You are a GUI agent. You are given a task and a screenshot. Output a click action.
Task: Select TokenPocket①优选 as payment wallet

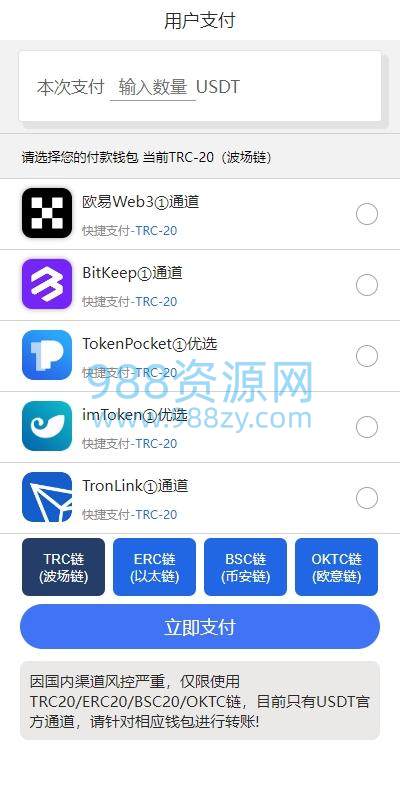point(200,356)
